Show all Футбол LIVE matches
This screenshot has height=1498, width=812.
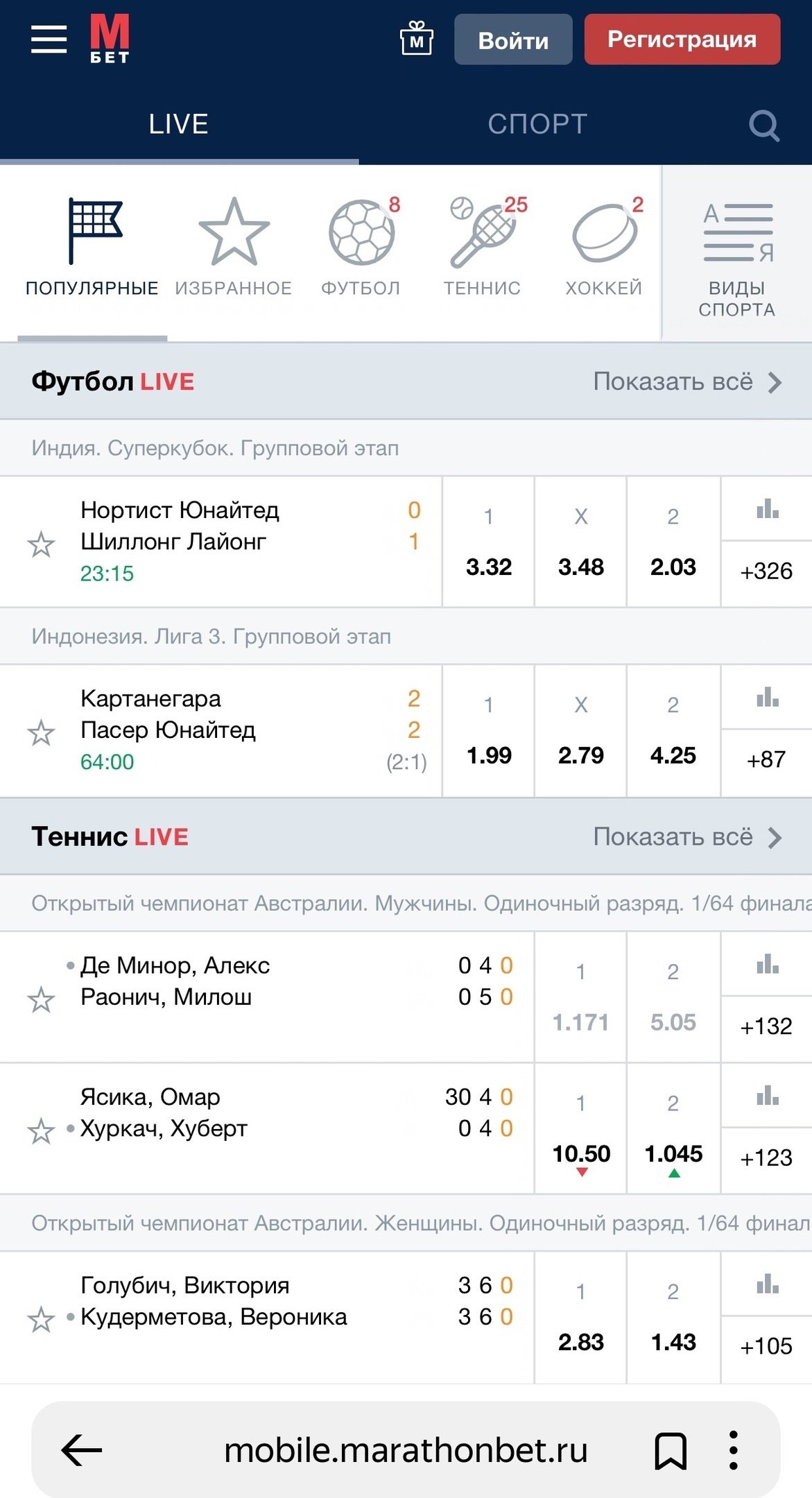point(686,382)
